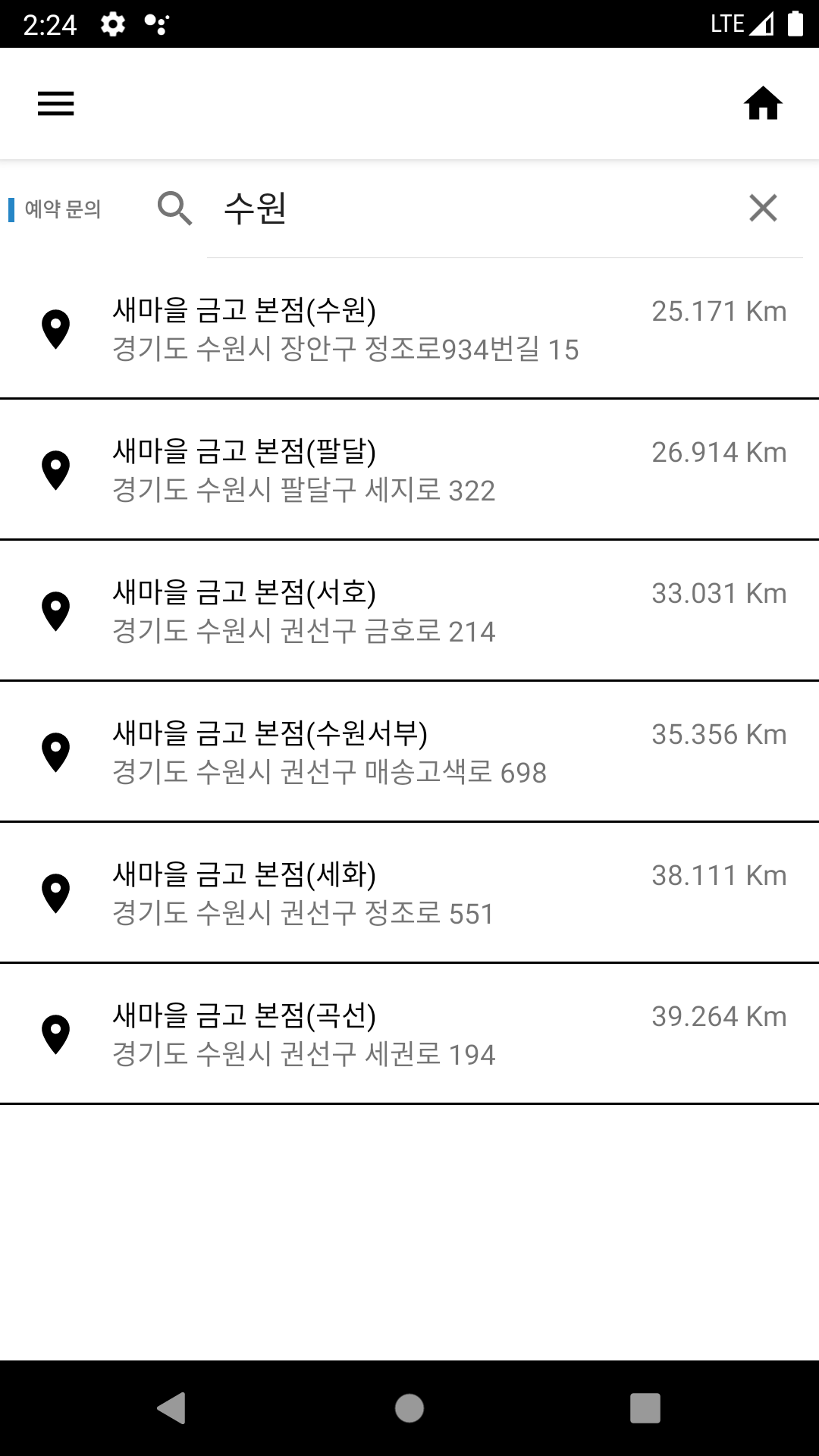
Task: Tap the address 경기도 수원시 권선구 금호로 214
Action: tap(306, 629)
